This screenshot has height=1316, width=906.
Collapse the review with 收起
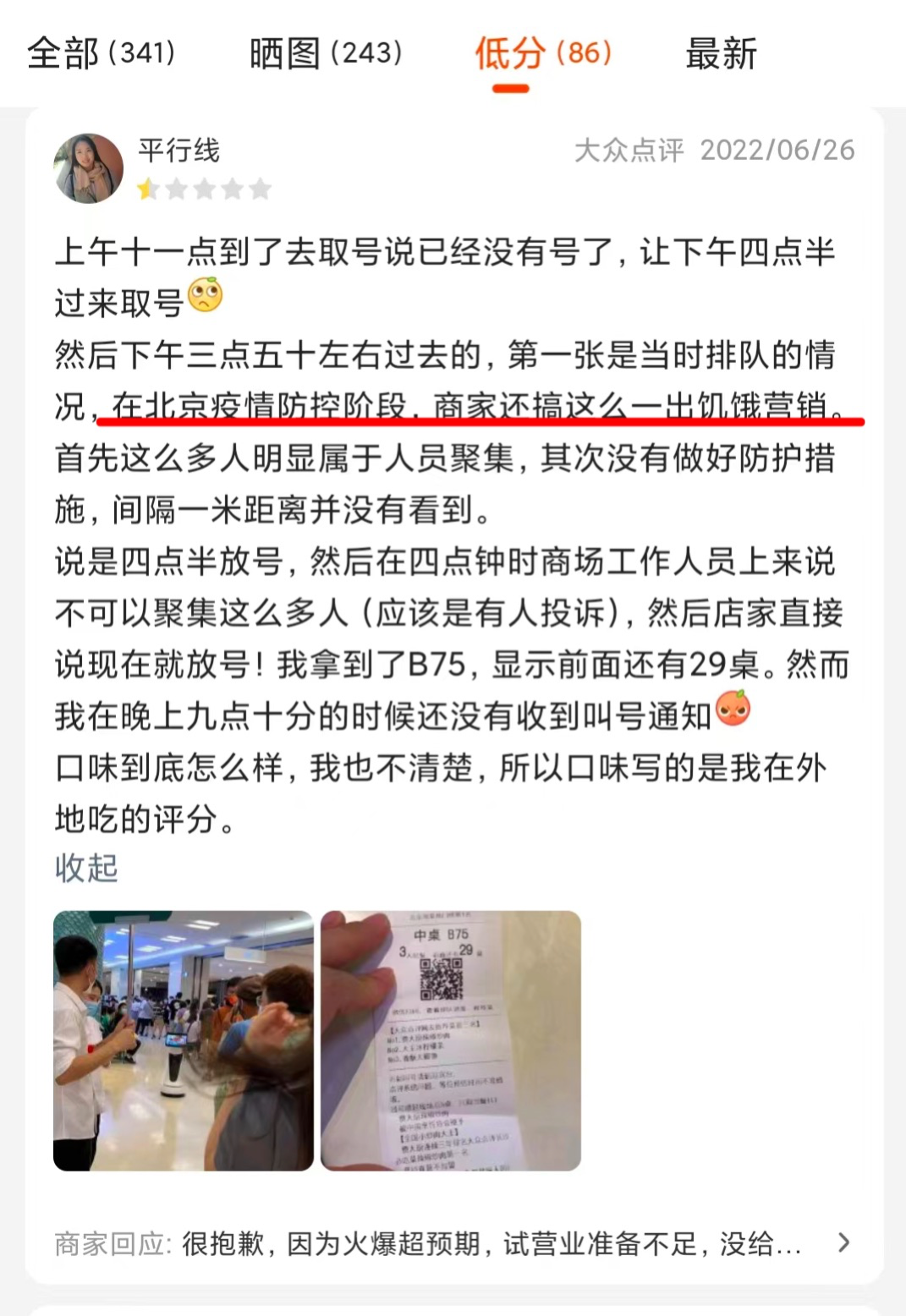pyautogui.click(x=86, y=868)
